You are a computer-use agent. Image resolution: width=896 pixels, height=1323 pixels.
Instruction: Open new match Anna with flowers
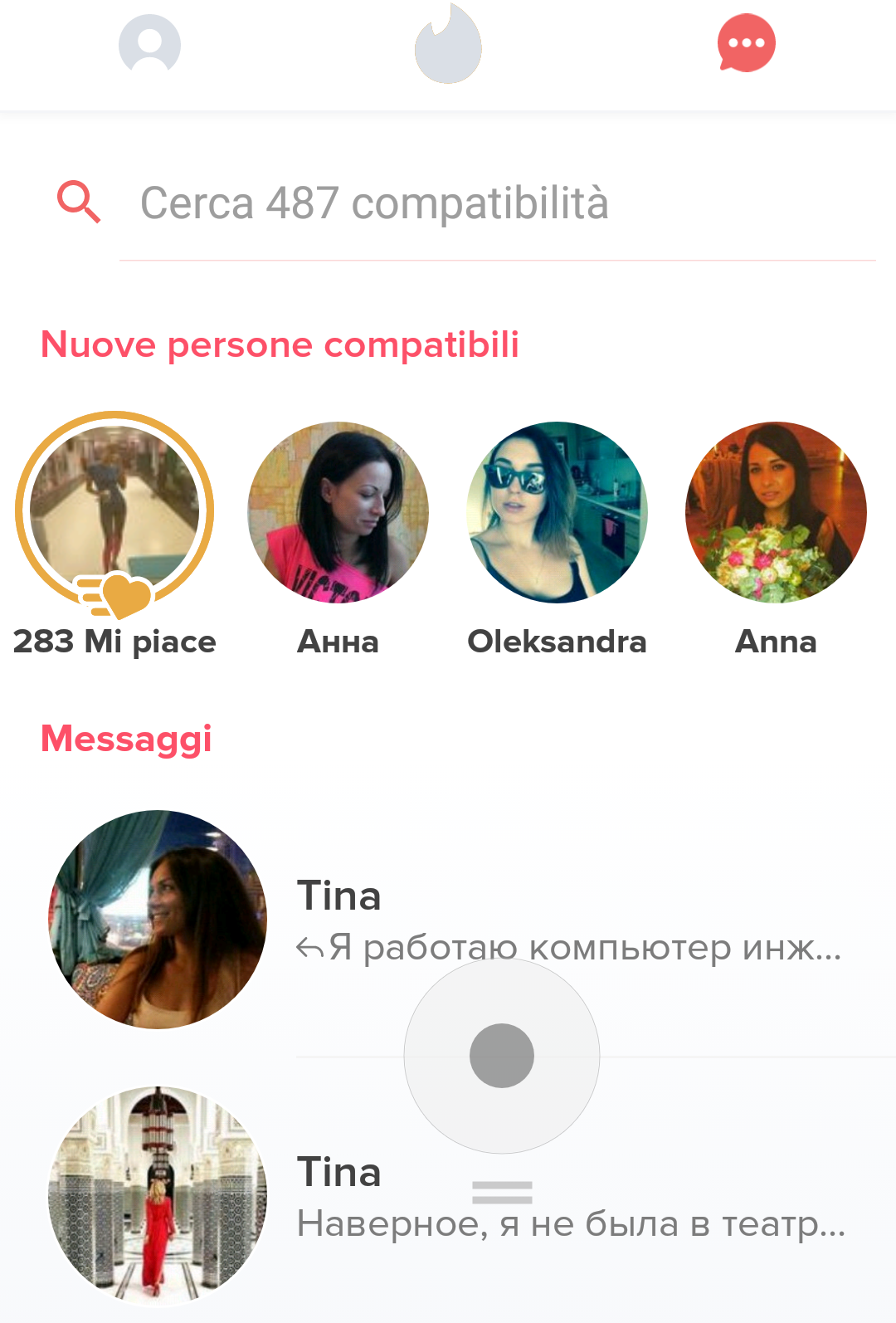pyautogui.click(x=776, y=513)
